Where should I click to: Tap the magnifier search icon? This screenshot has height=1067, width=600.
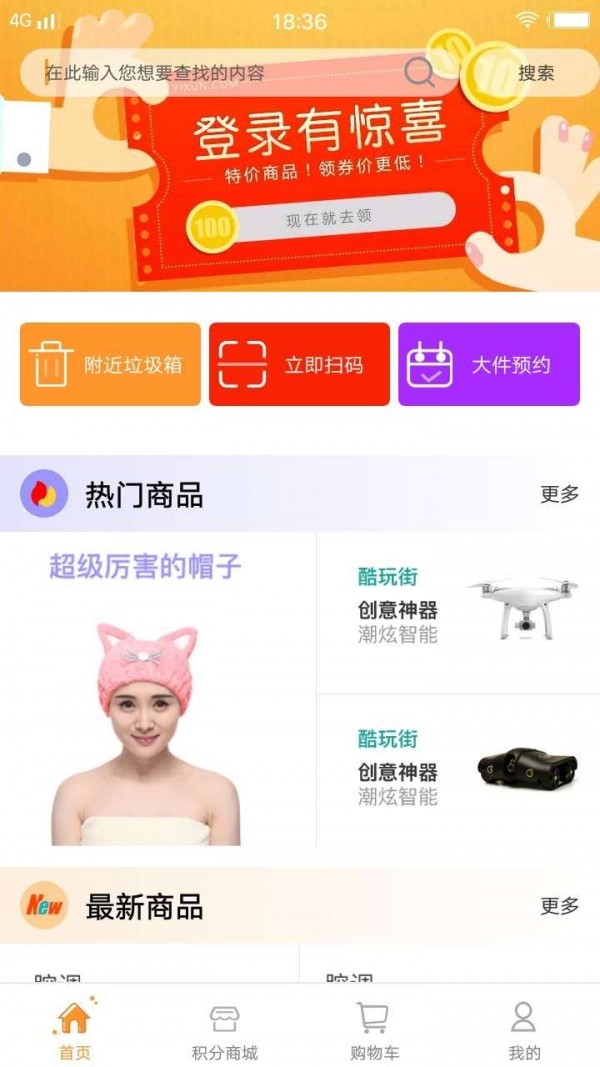(419, 73)
